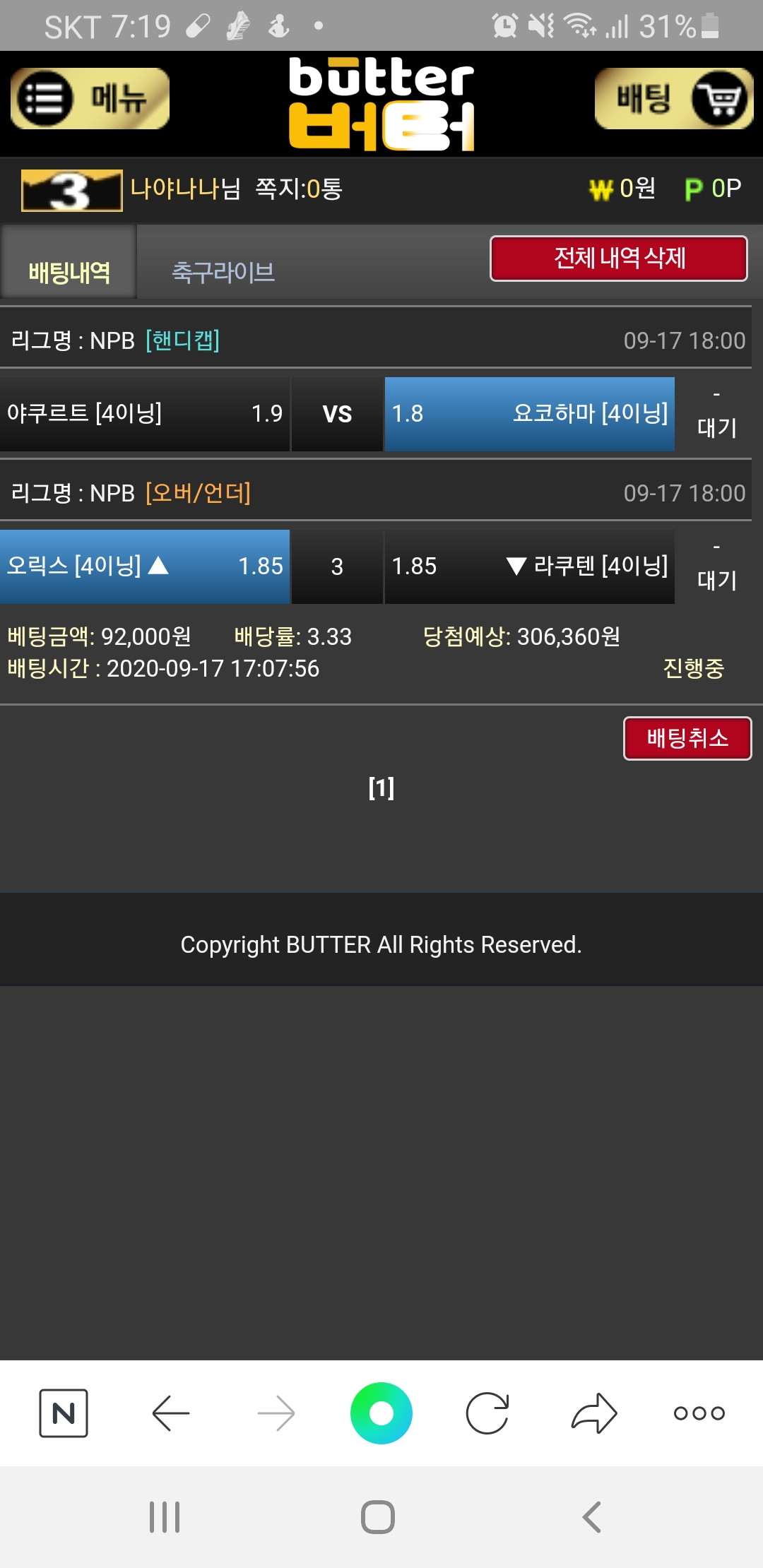The height and width of the screenshot is (1568, 763).
Task: Cancel the bet with 배팅취소
Action: point(687,738)
